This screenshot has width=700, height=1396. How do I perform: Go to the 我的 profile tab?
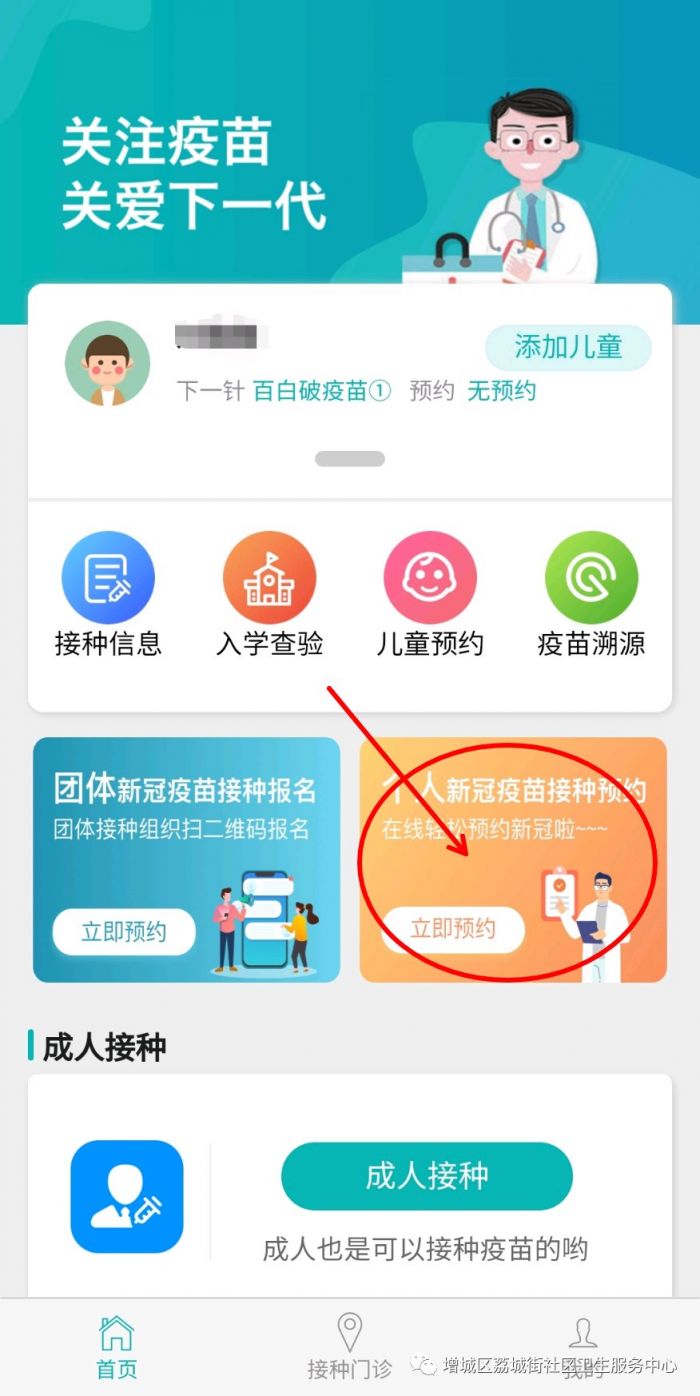(x=582, y=1346)
